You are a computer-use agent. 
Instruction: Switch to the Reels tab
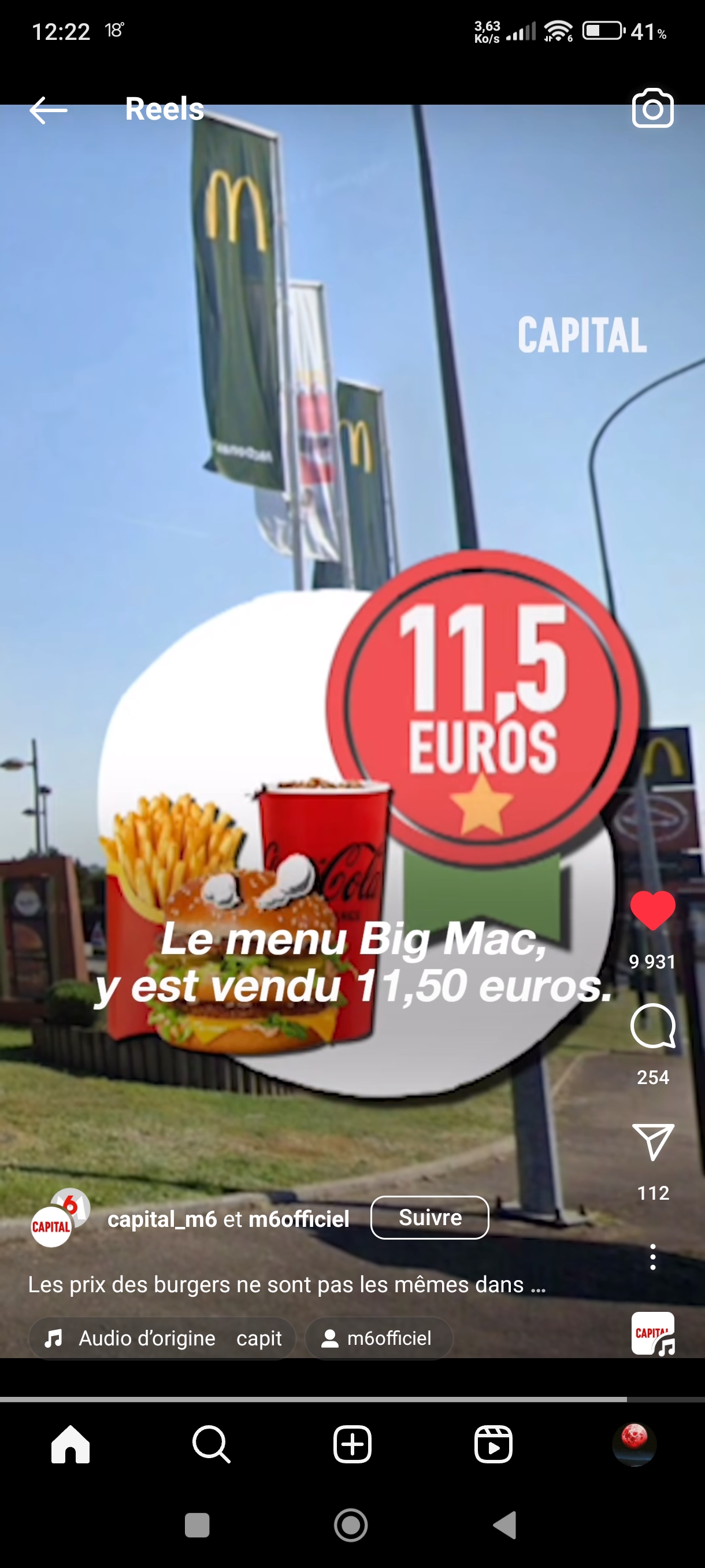[x=493, y=1444]
